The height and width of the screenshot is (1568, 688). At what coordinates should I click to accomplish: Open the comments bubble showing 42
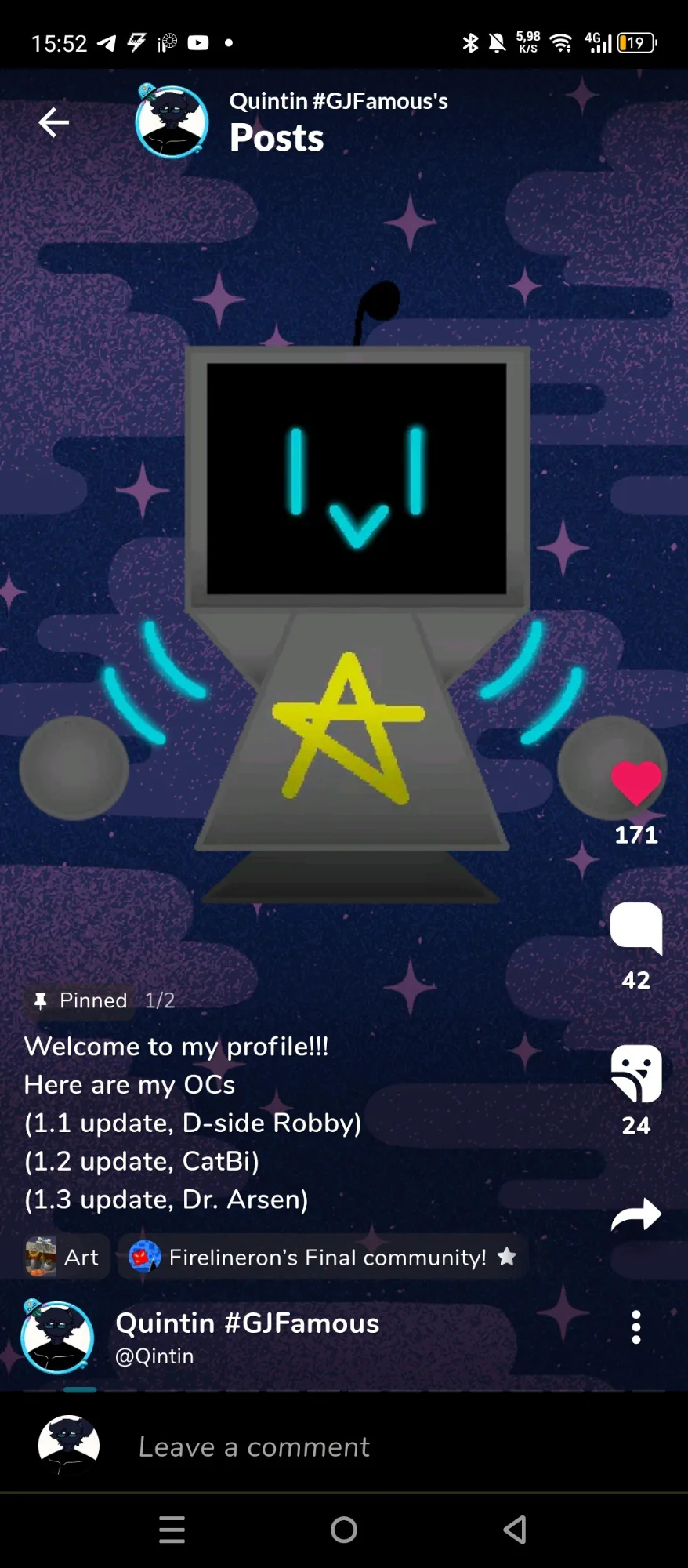click(635, 927)
